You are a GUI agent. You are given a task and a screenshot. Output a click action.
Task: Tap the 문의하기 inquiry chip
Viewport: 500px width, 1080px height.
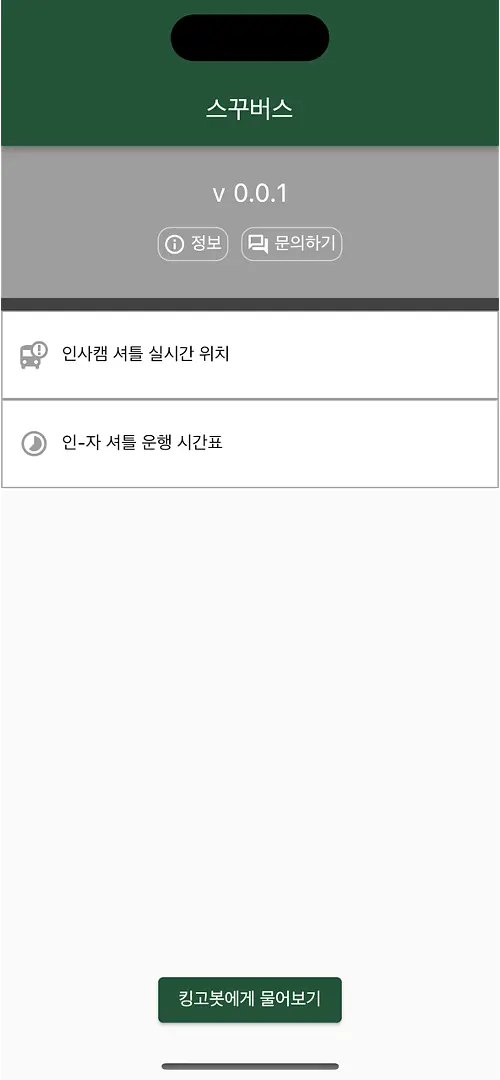click(x=291, y=244)
